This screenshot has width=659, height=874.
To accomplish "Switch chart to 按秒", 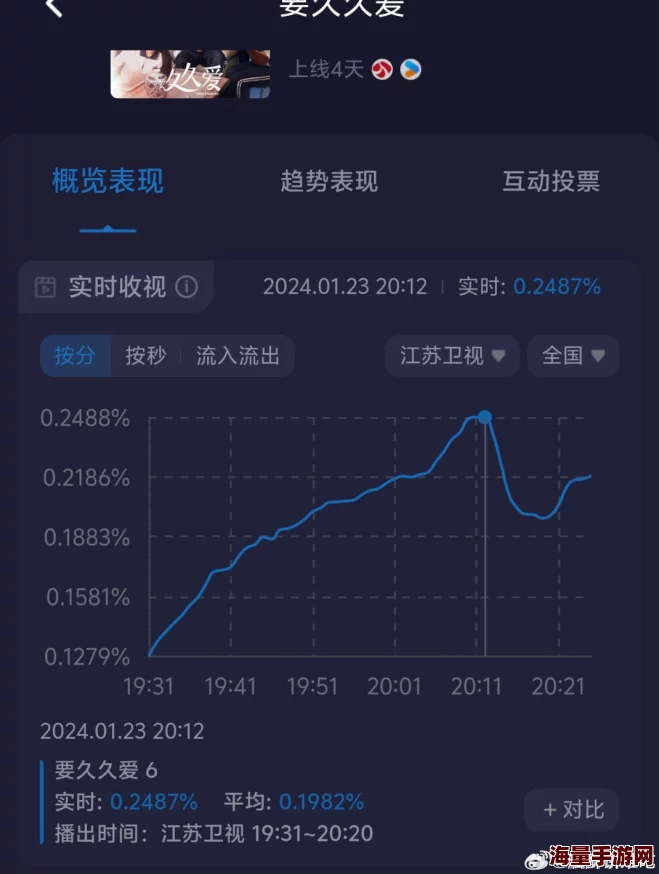I will (145, 356).
